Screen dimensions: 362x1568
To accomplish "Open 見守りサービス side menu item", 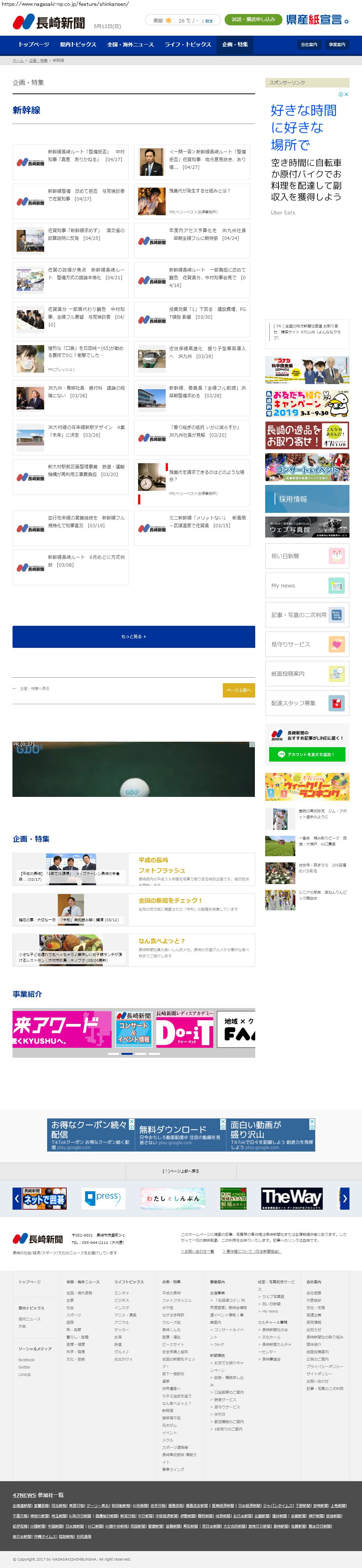I will [306, 644].
